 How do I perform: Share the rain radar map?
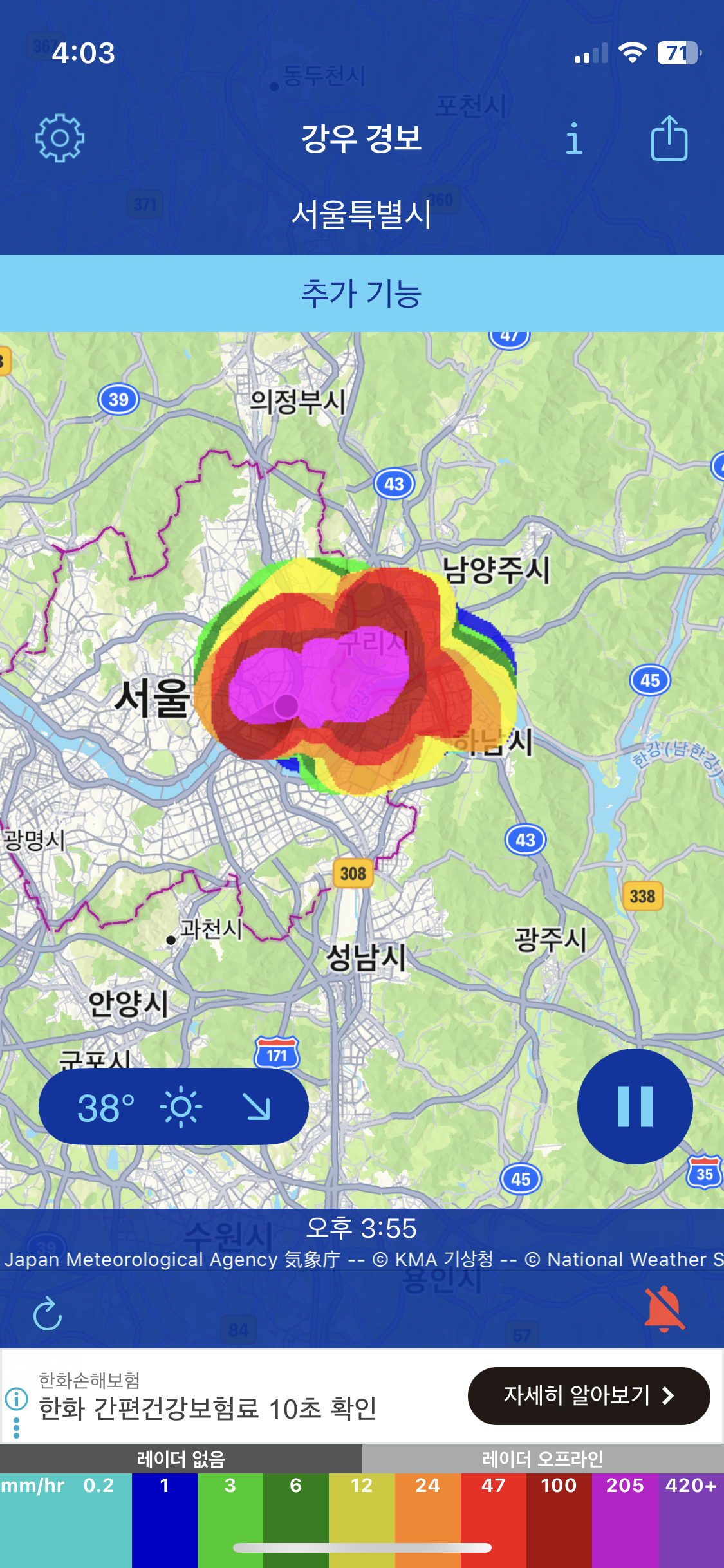[669, 138]
